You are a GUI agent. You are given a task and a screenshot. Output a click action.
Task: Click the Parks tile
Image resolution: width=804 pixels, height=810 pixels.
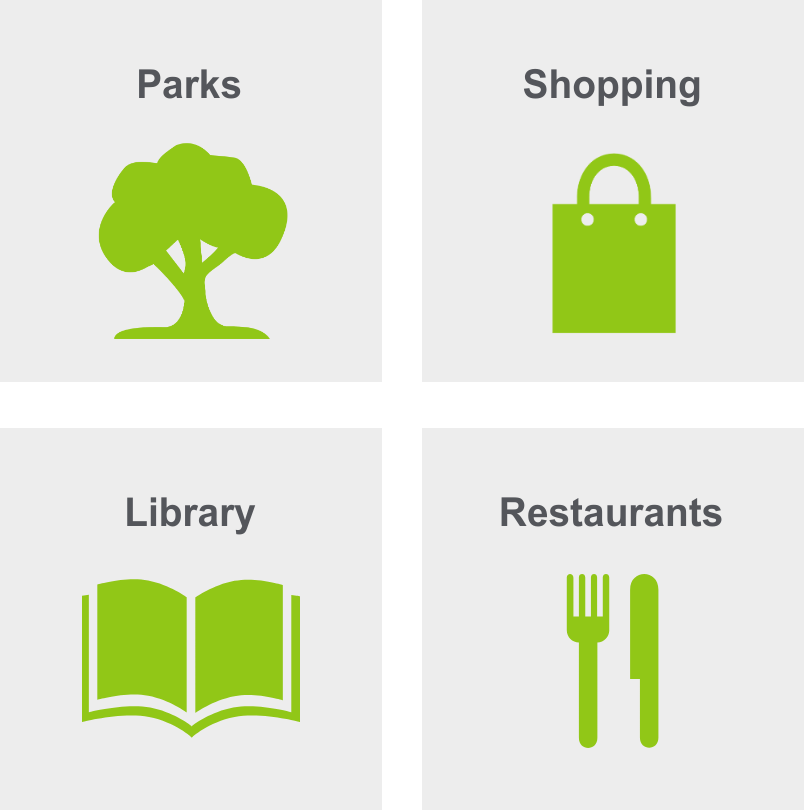click(x=190, y=190)
